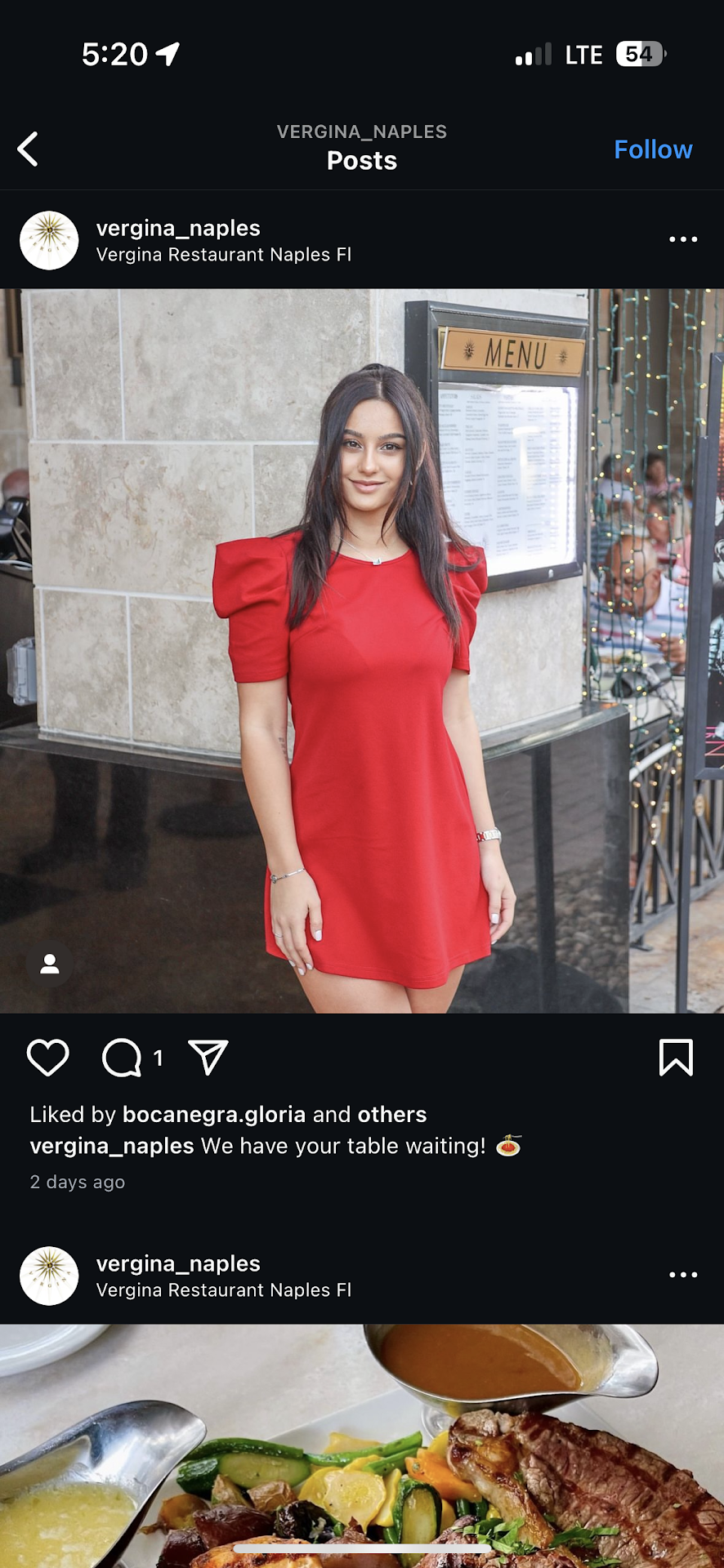Open comments on the red dress post

click(x=123, y=1058)
